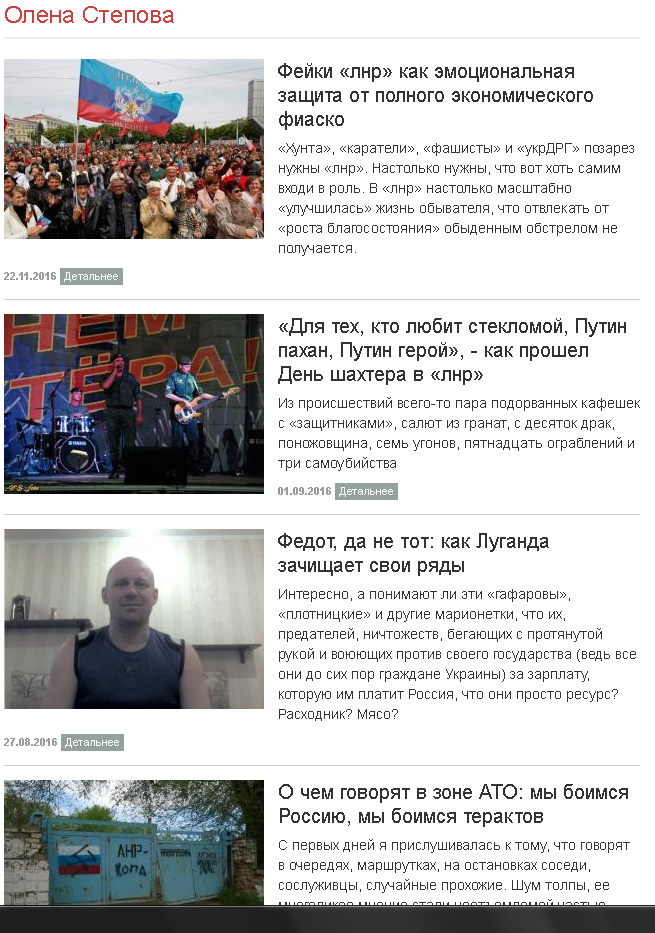Tap Детальнее button dated 22.11.2016
The height and width of the screenshot is (933, 655).
(91, 276)
